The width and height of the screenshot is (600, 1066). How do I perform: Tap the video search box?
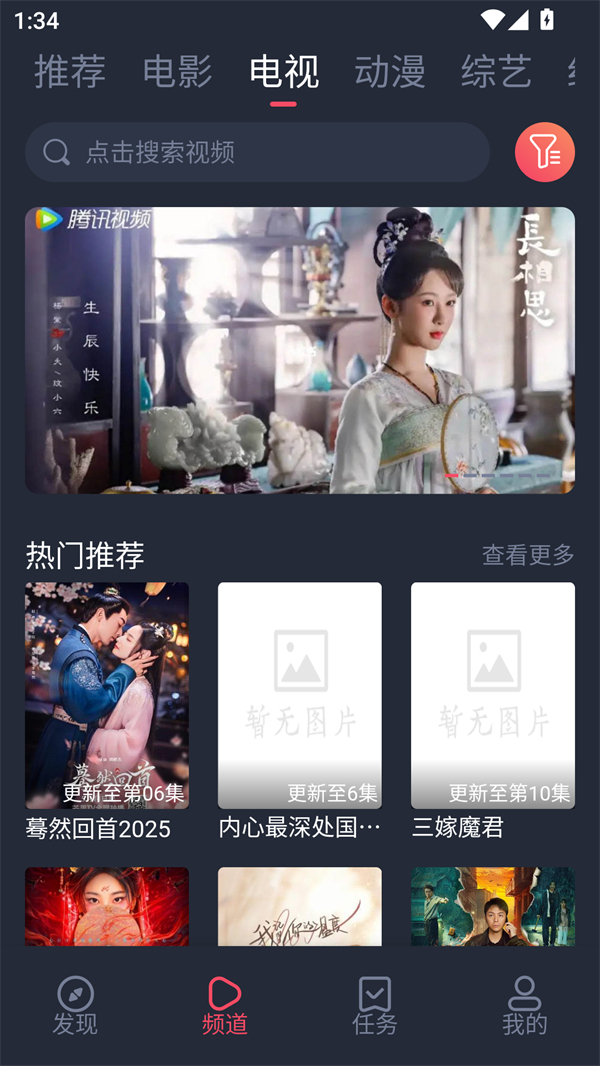tap(258, 152)
